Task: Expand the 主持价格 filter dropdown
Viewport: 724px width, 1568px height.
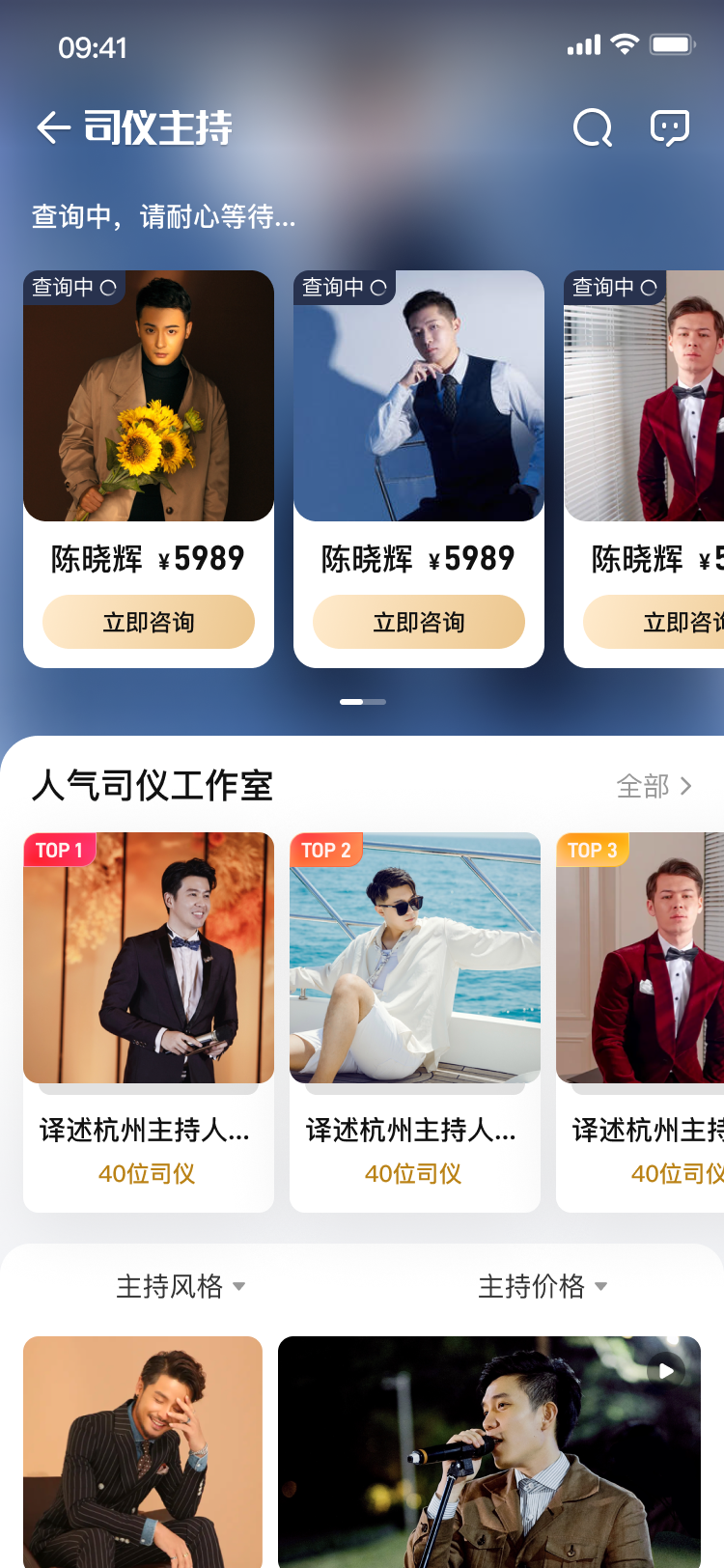Action: (543, 1286)
